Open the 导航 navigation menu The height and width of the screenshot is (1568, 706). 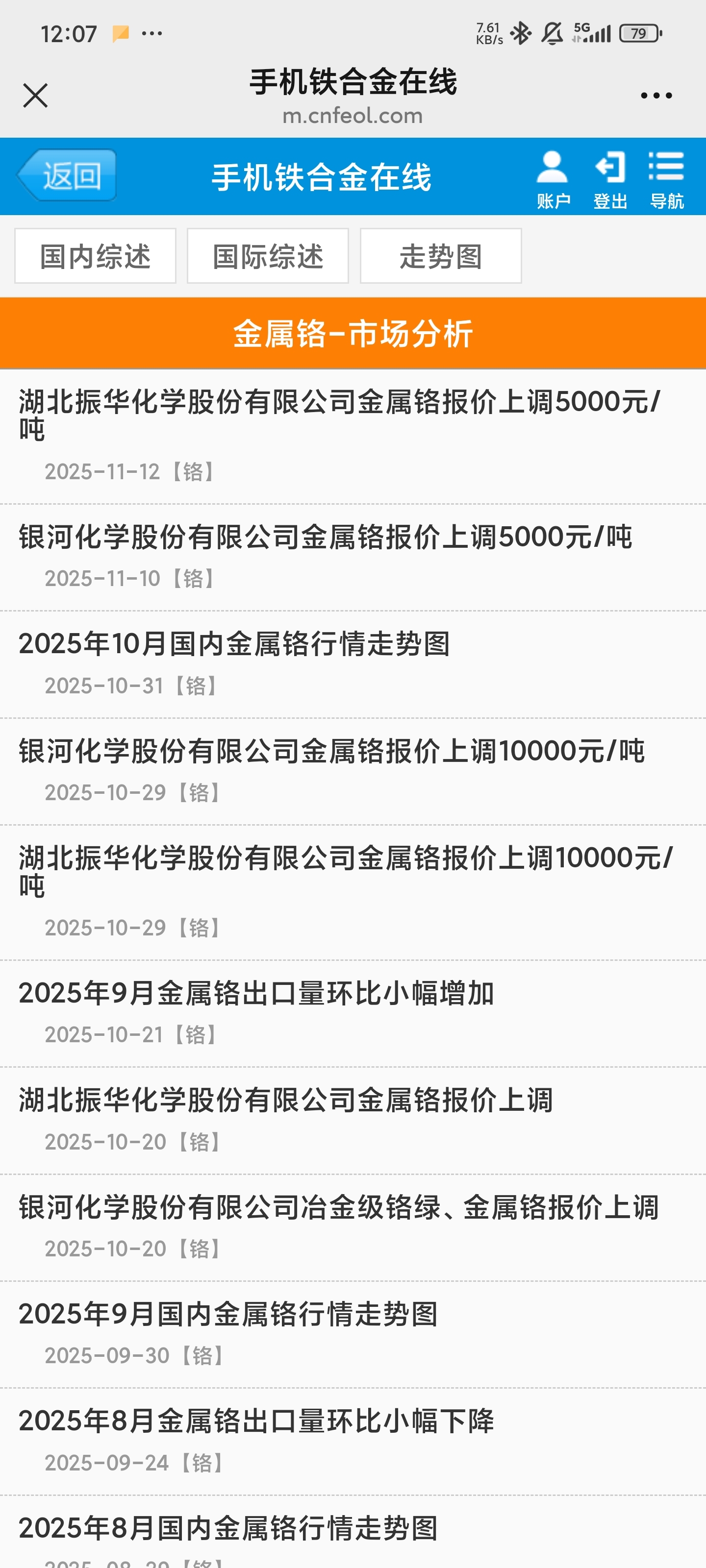point(666,179)
